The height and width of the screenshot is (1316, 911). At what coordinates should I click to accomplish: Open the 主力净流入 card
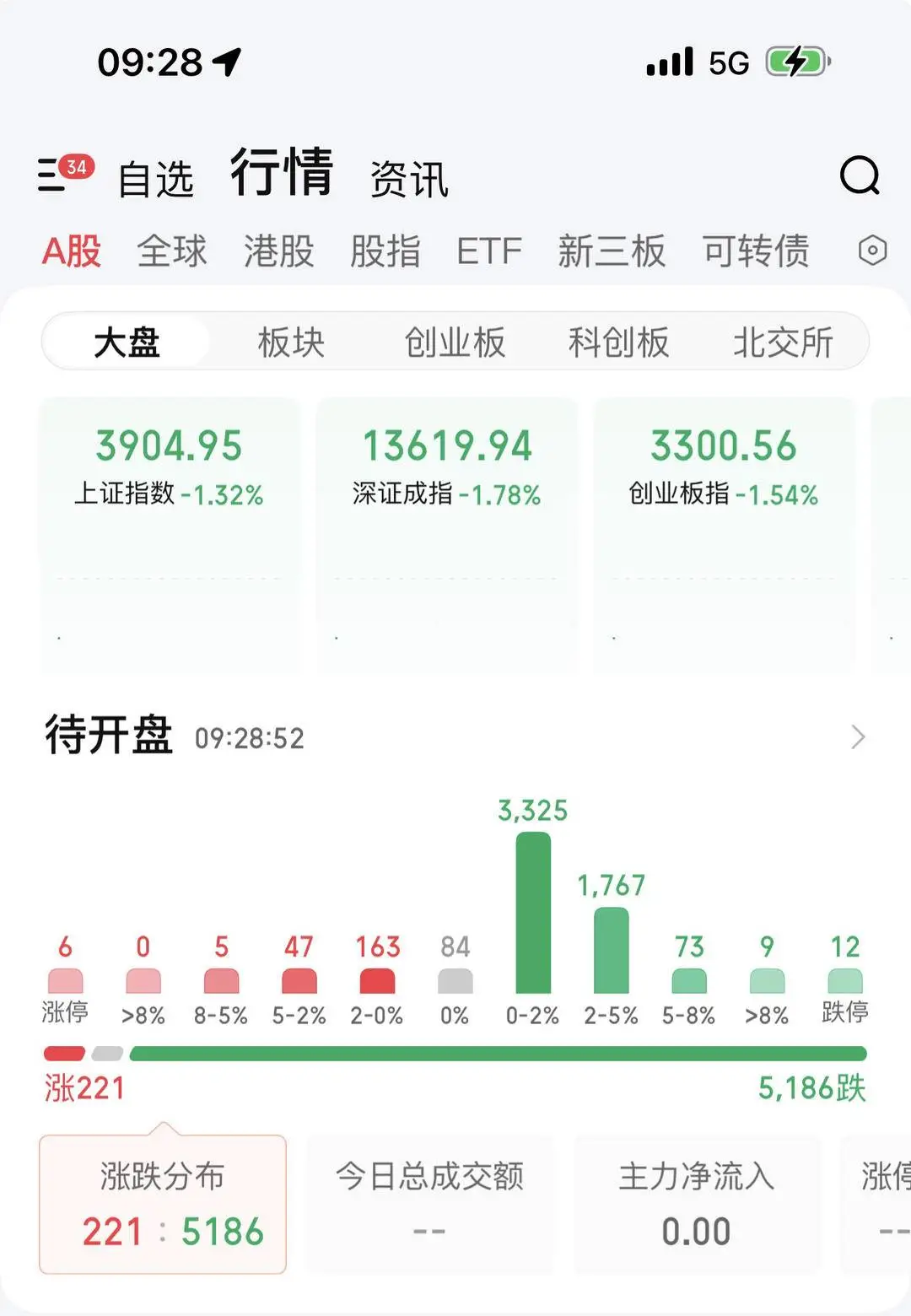pos(697,1204)
